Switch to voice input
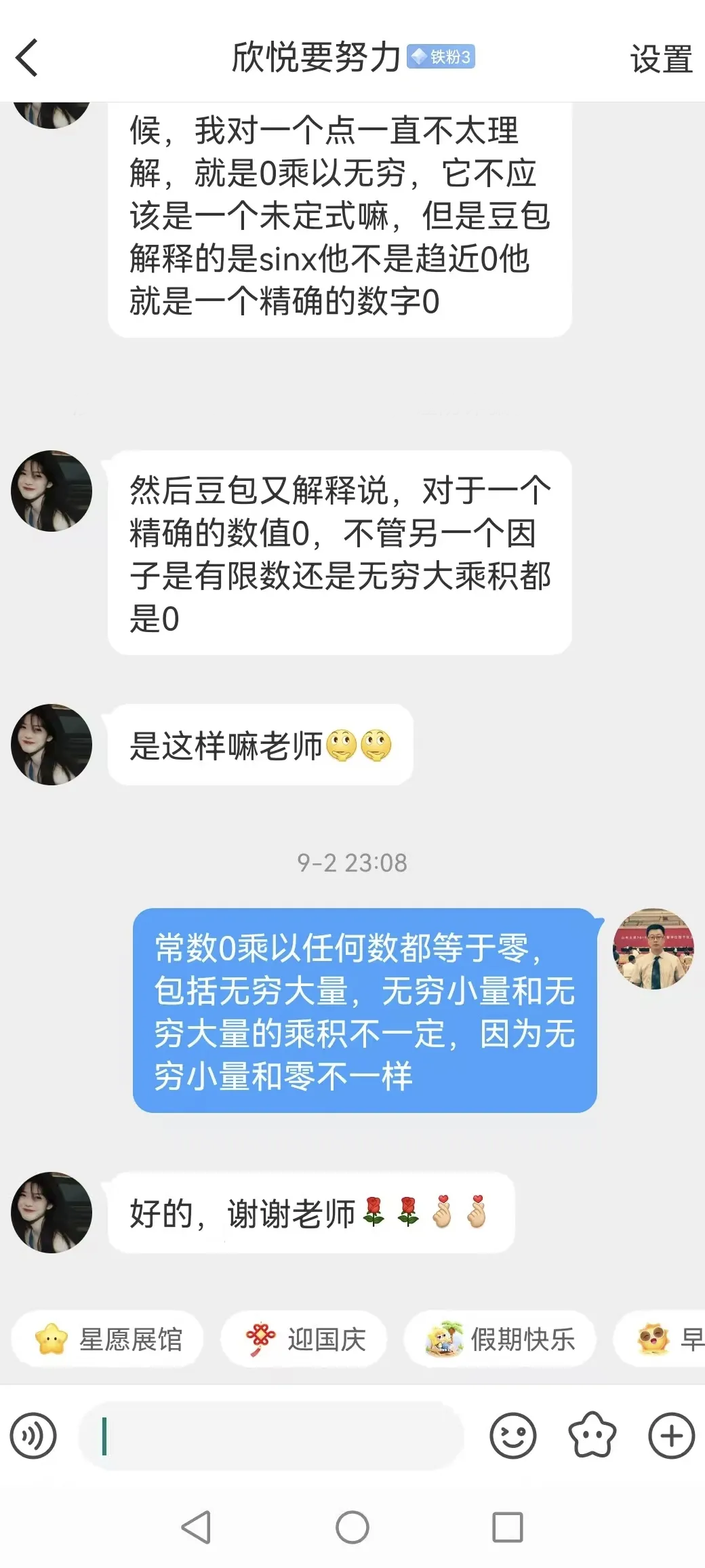Viewport: 705px width, 1568px height. [x=33, y=1436]
